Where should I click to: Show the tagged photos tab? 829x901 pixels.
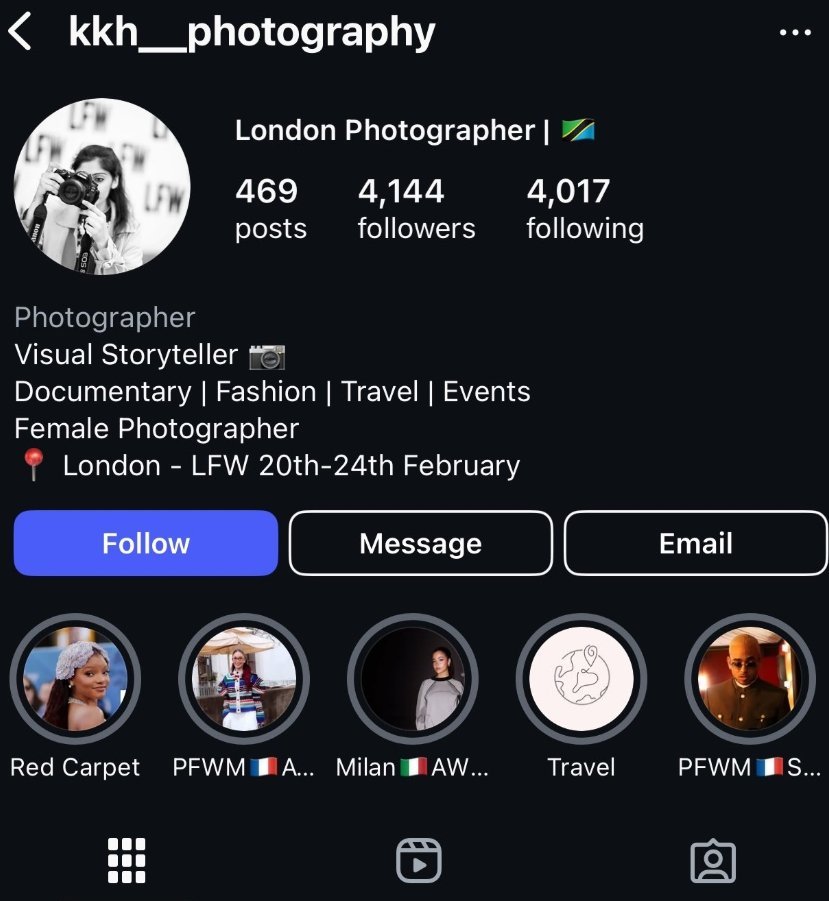[713, 860]
